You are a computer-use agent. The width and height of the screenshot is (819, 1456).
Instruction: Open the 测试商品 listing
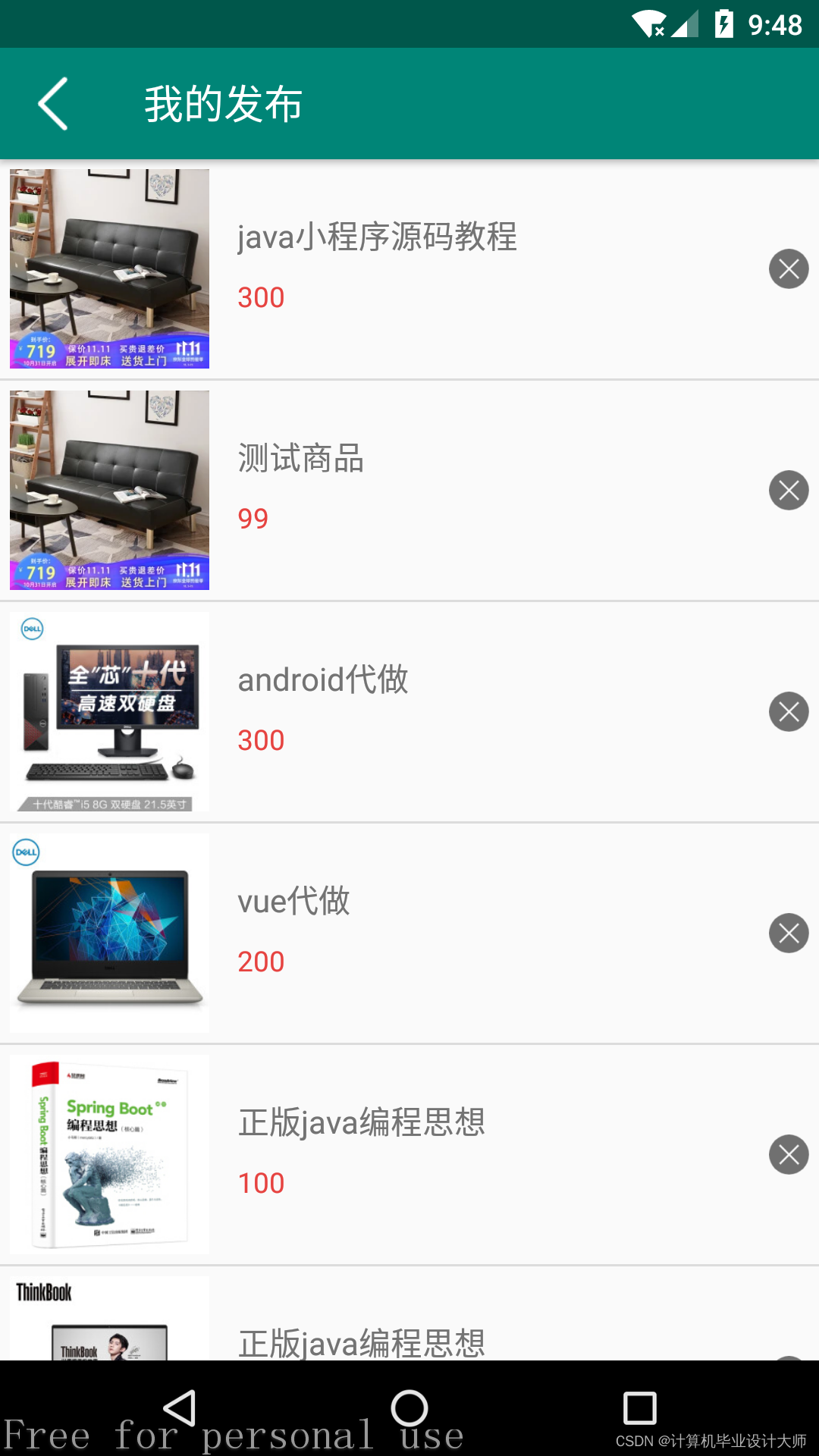pyautogui.click(x=301, y=459)
